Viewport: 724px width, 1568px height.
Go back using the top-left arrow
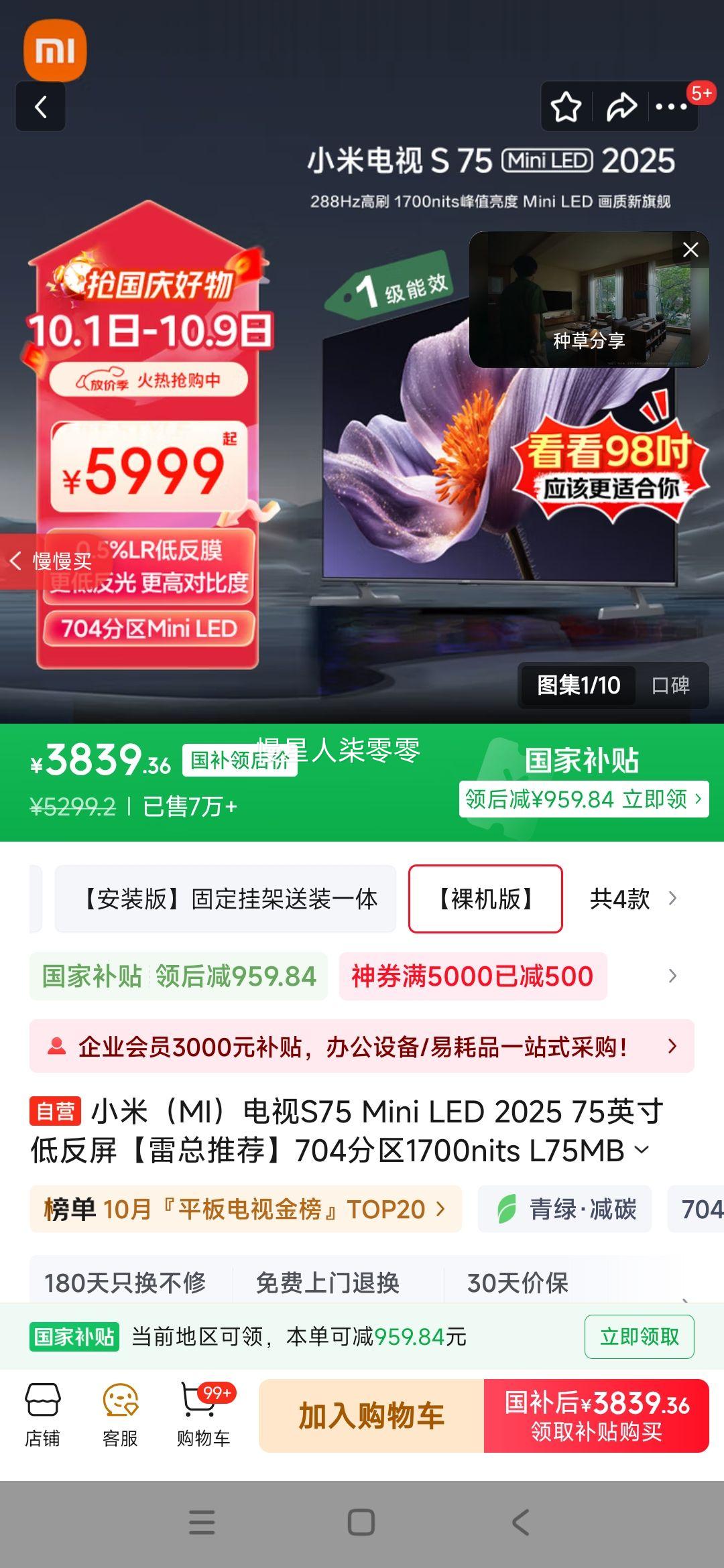[x=41, y=107]
